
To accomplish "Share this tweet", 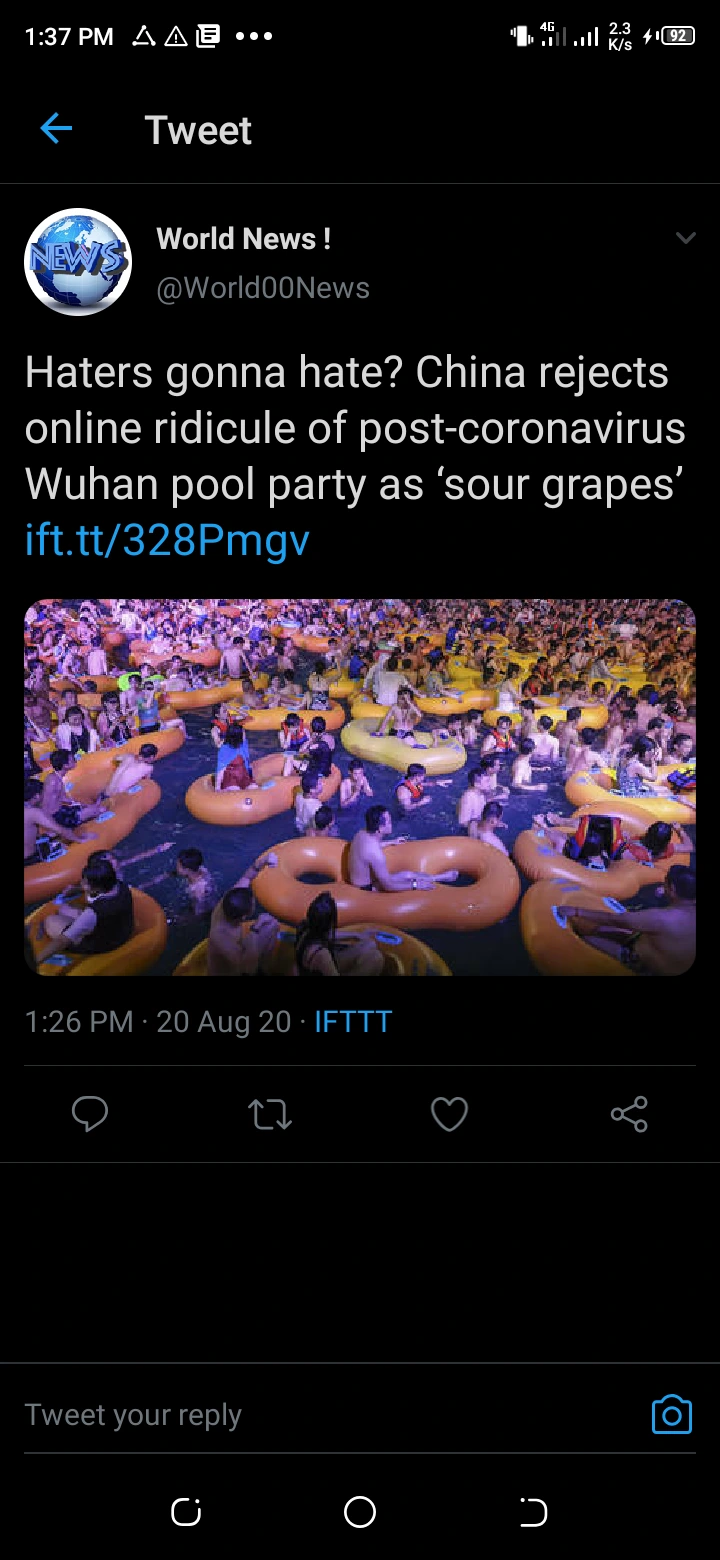I will coord(629,1114).
